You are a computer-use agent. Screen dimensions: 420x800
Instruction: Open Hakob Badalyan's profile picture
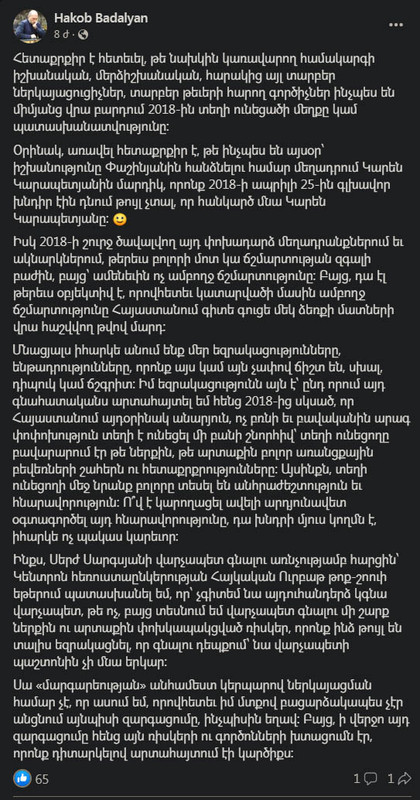30,26
